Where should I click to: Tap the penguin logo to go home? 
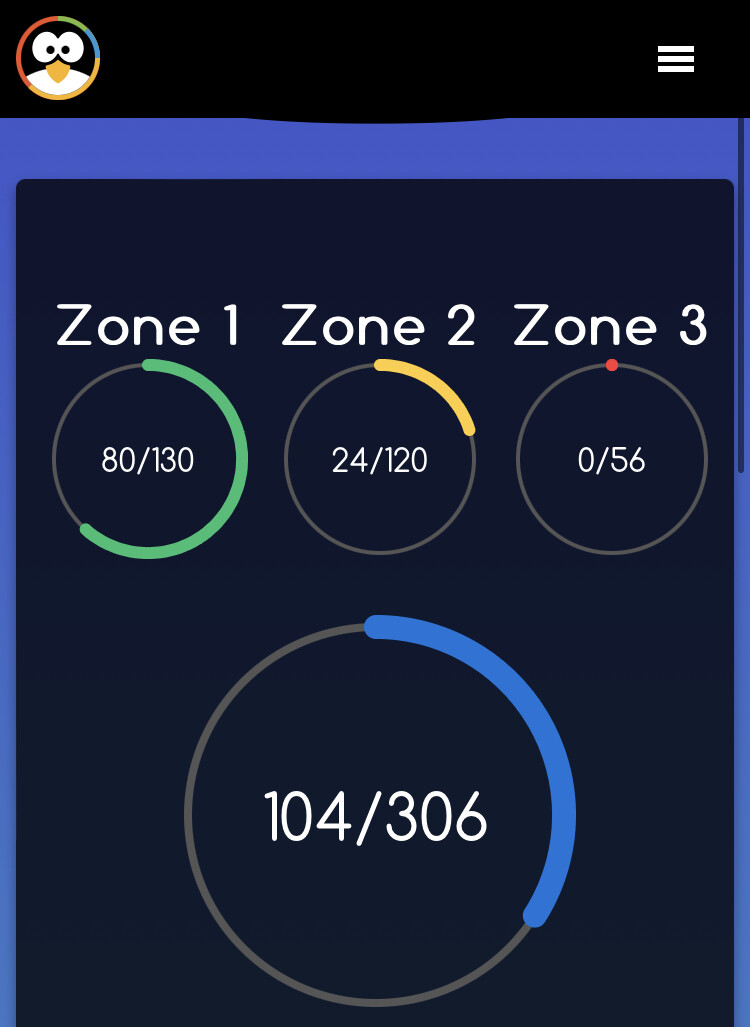tap(58, 58)
